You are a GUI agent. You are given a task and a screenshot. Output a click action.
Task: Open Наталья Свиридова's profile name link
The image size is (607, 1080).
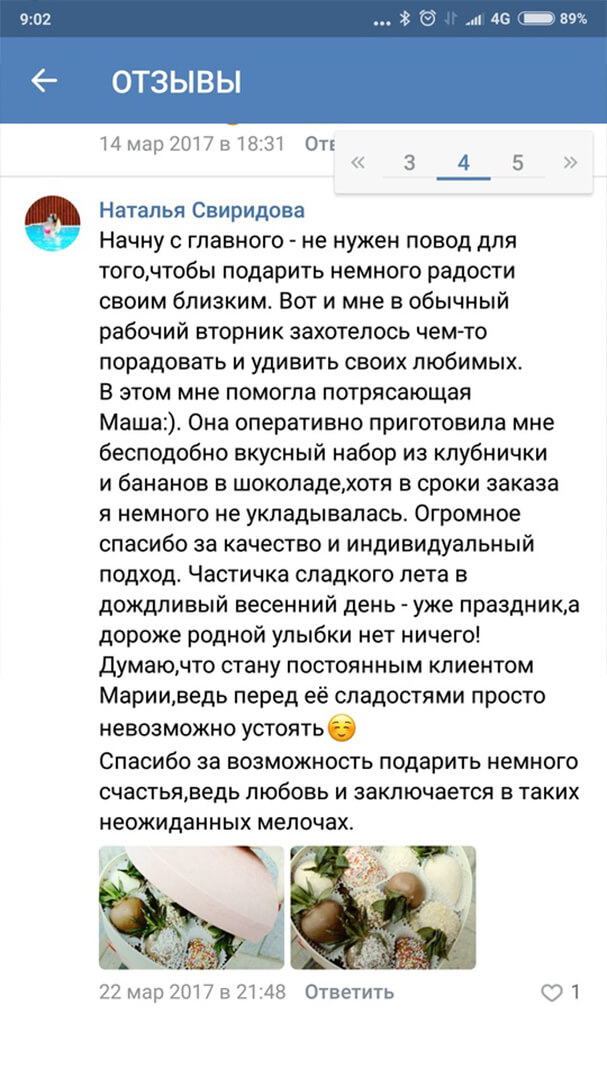coord(202,211)
